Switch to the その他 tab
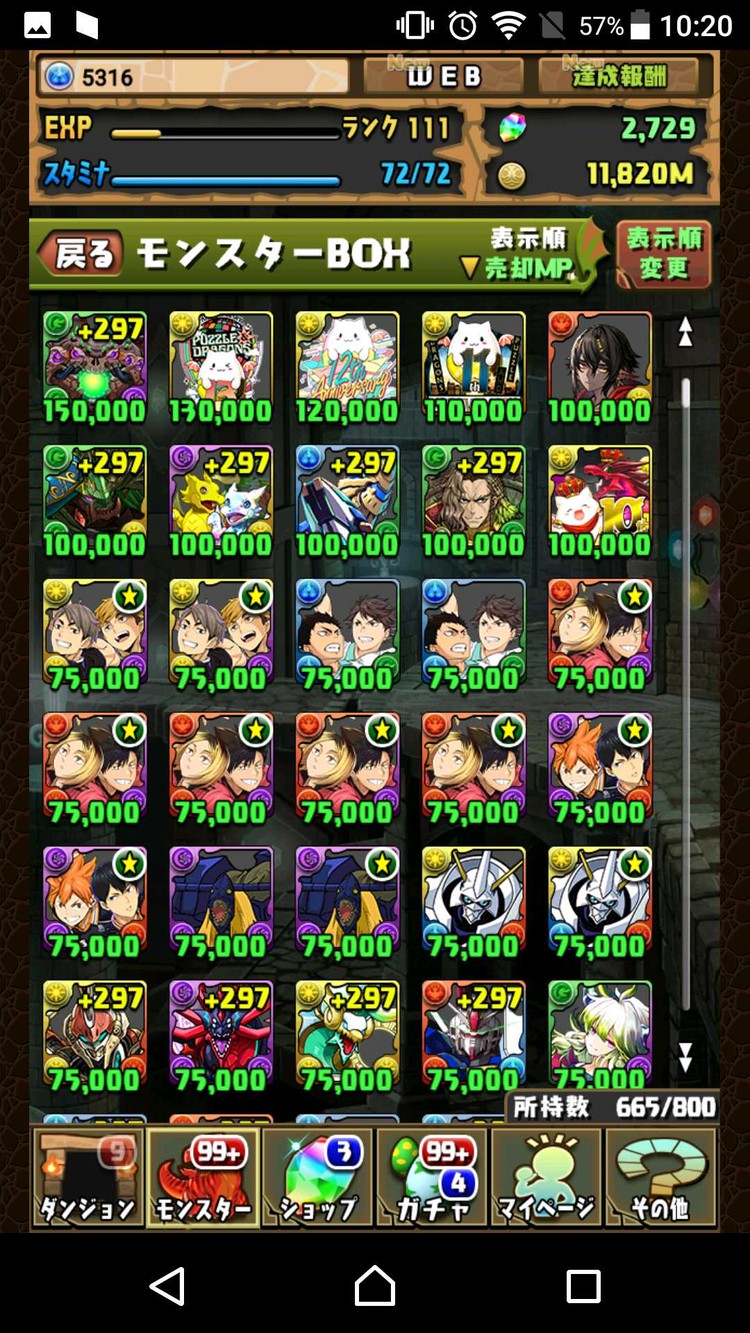Image resolution: width=750 pixels, height=1333 pixels. (x=660, y=1178)
